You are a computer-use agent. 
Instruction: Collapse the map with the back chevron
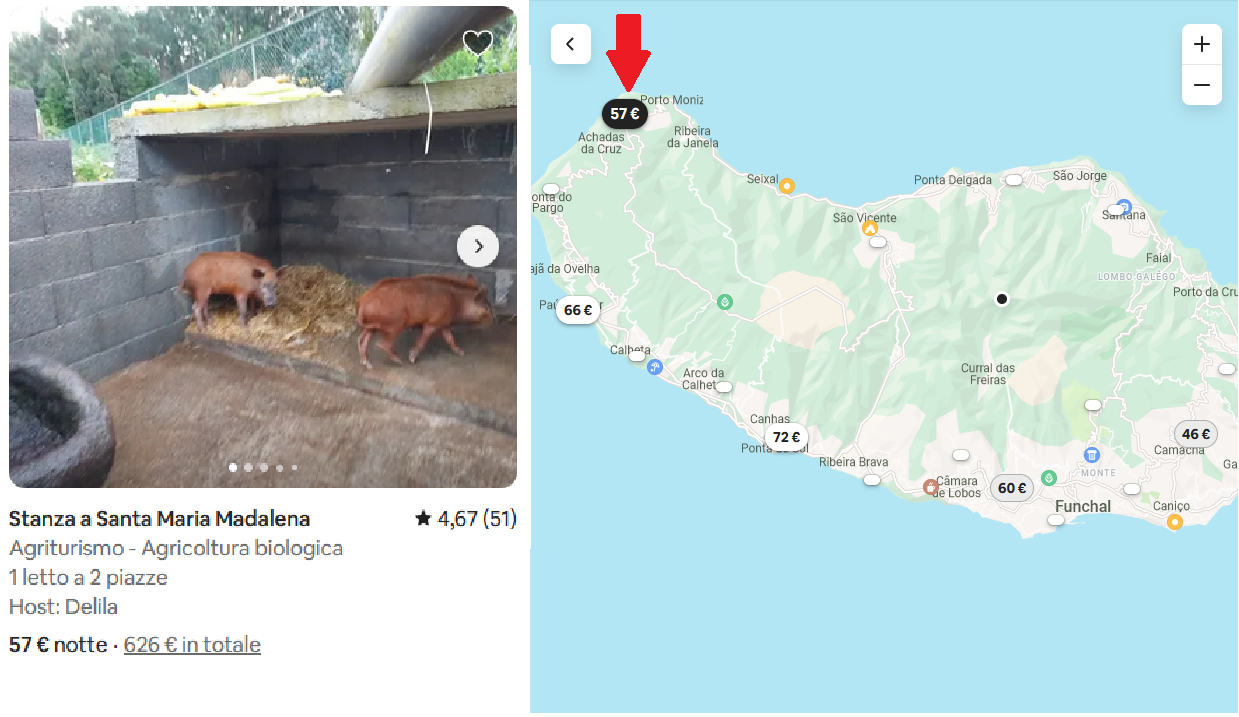(570, 44)
